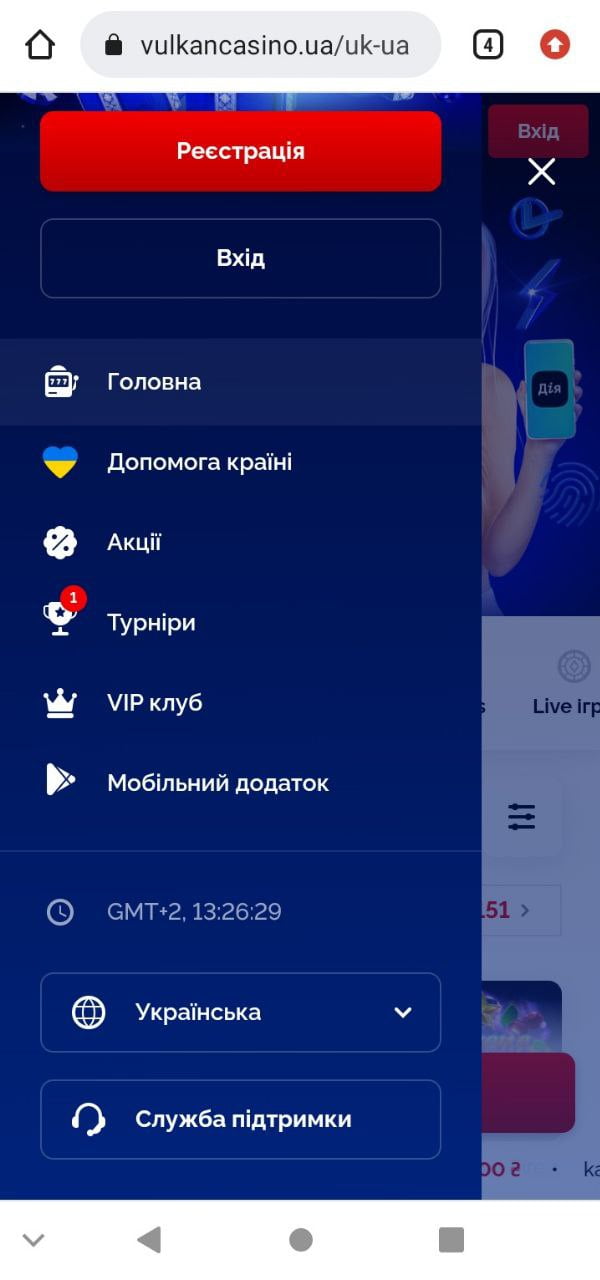This screenshot has height=1280, width=600.
Task: Open VIP клуб page
Action: pyautogui.click(x=240, y=702)
